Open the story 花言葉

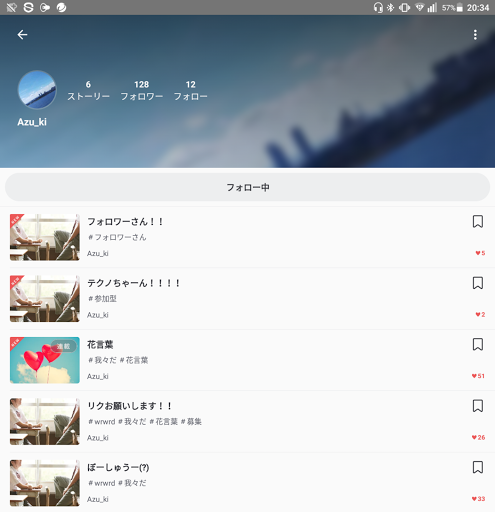(247, 360)
